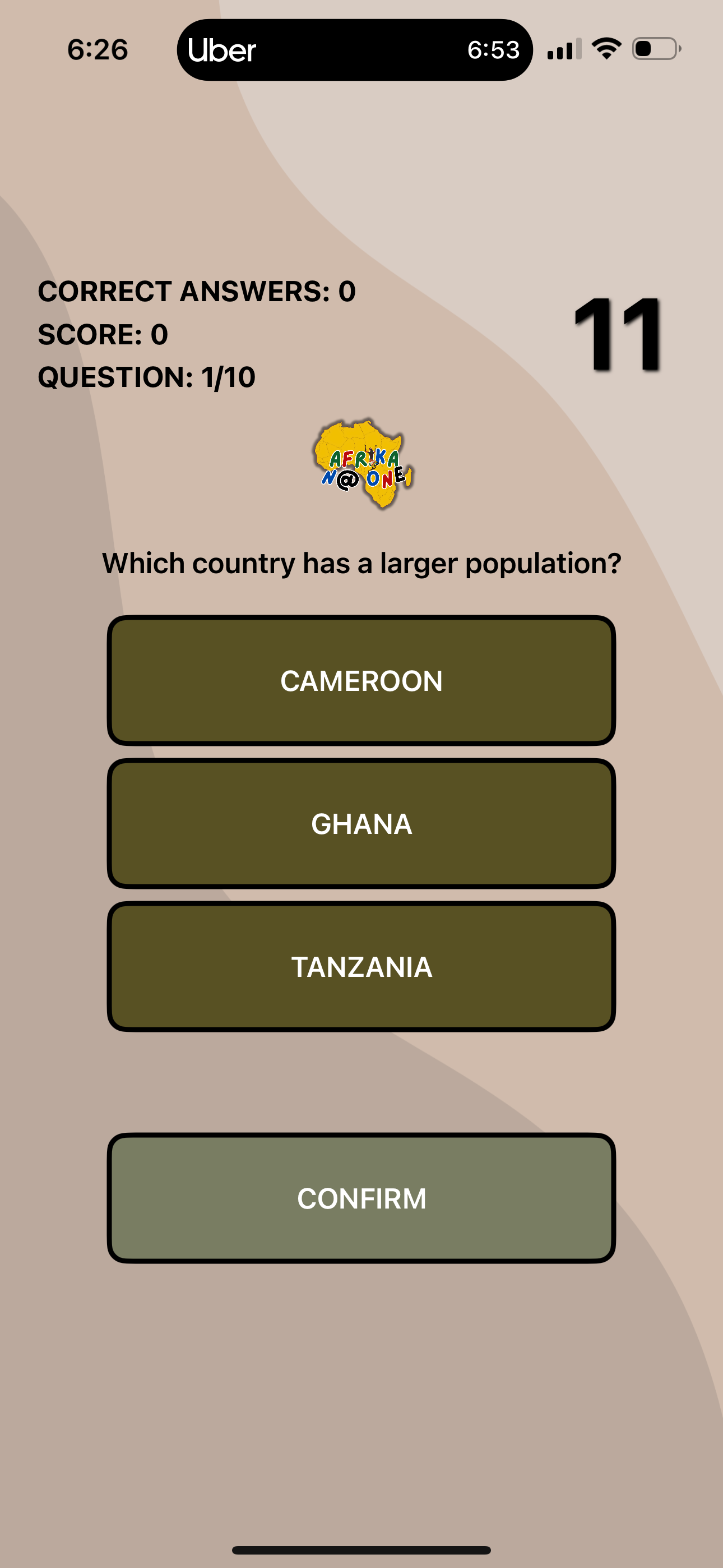Open the Uber live activity pill
723x1568 pixels.
coord(354,50)
